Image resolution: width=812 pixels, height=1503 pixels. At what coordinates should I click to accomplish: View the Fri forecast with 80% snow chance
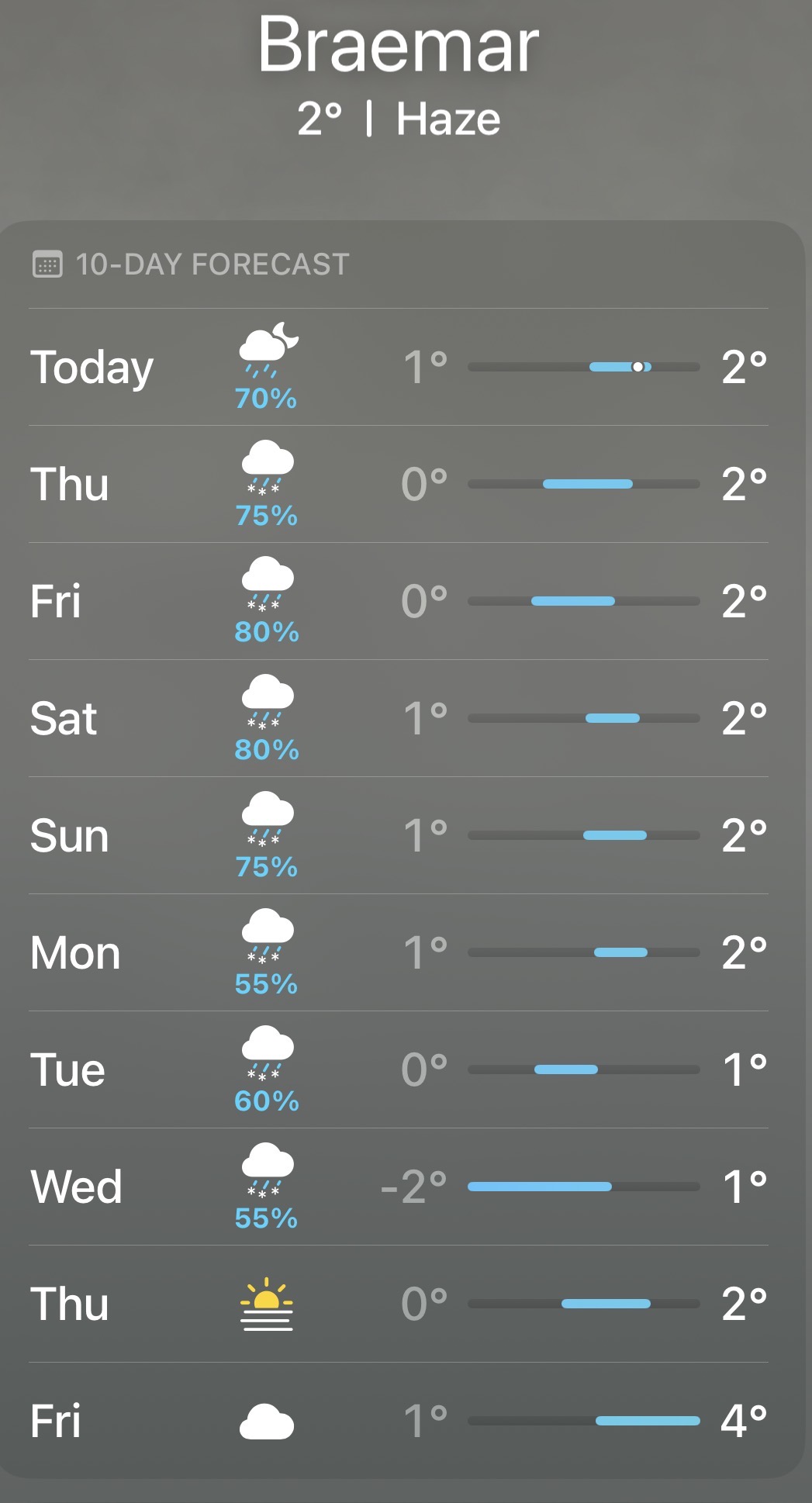[399, 601]
